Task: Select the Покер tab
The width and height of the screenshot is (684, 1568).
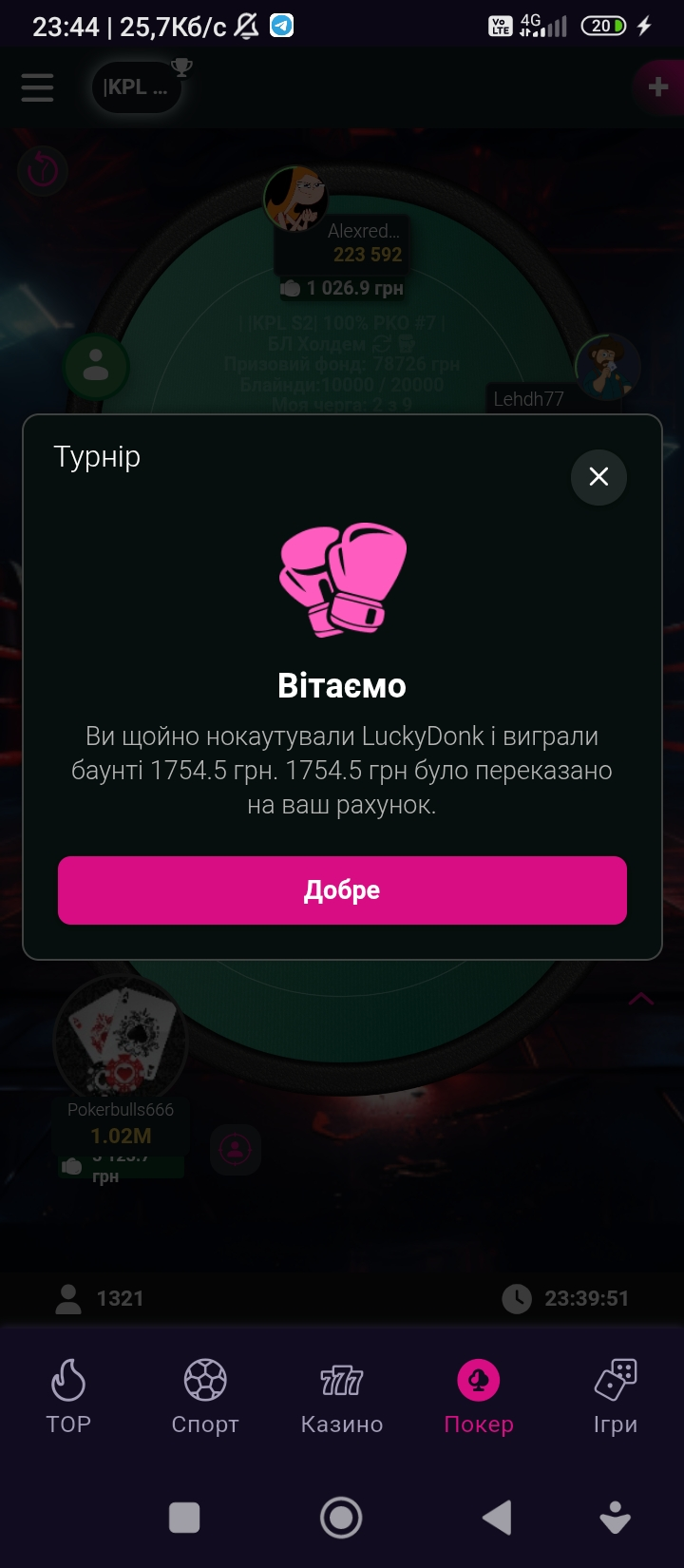Action: tap(479, 1395)
